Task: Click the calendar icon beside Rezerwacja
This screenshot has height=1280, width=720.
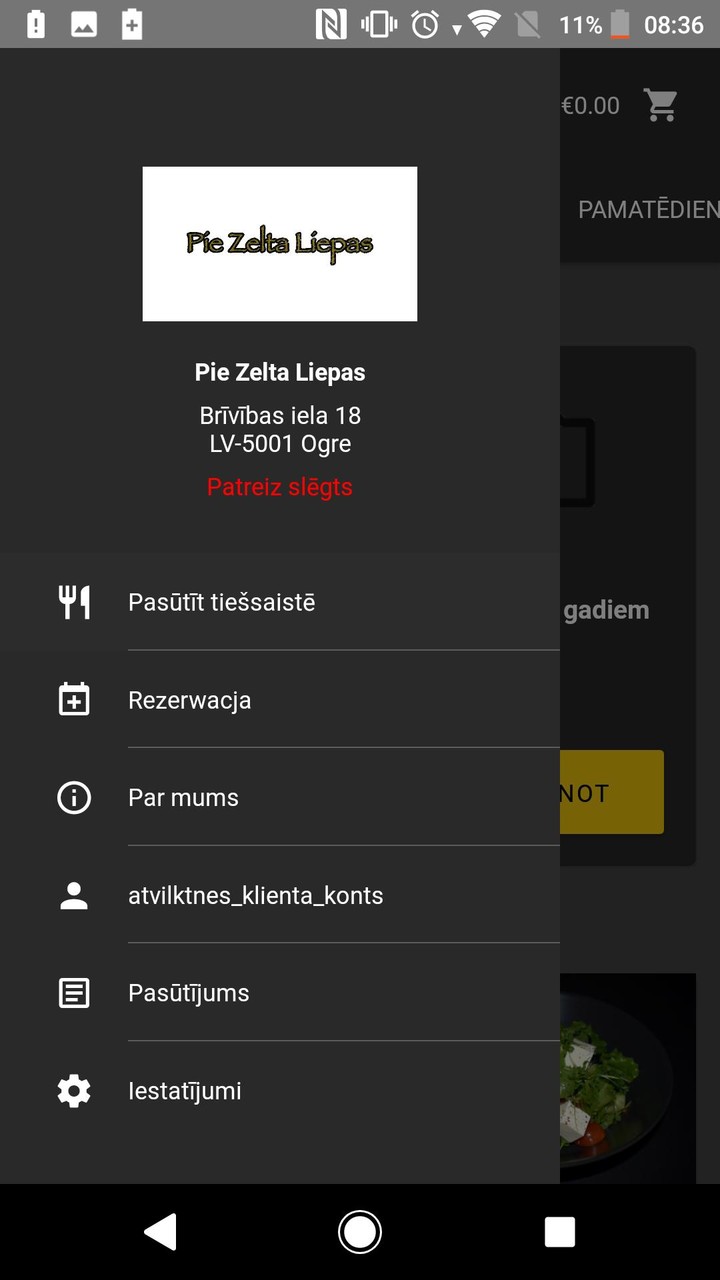Action: (73, 699)
